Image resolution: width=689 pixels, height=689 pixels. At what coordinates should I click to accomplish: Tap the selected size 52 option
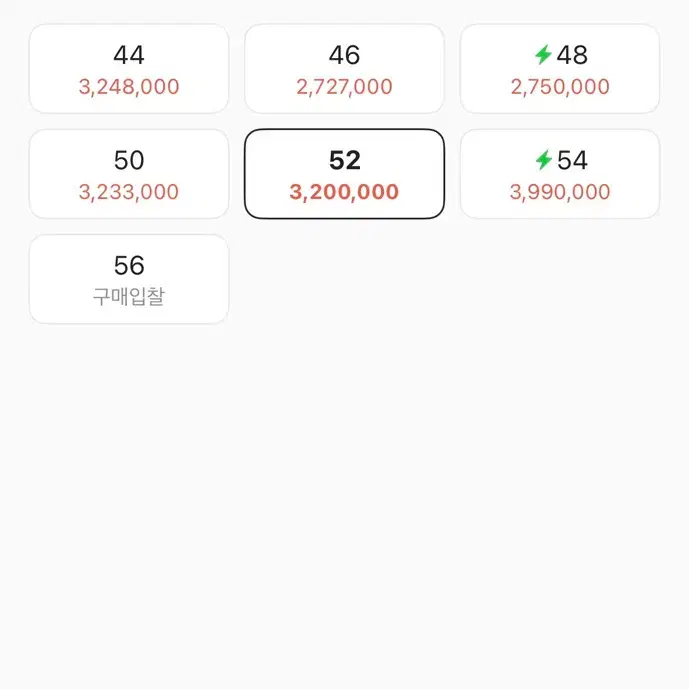coord(344,174)
